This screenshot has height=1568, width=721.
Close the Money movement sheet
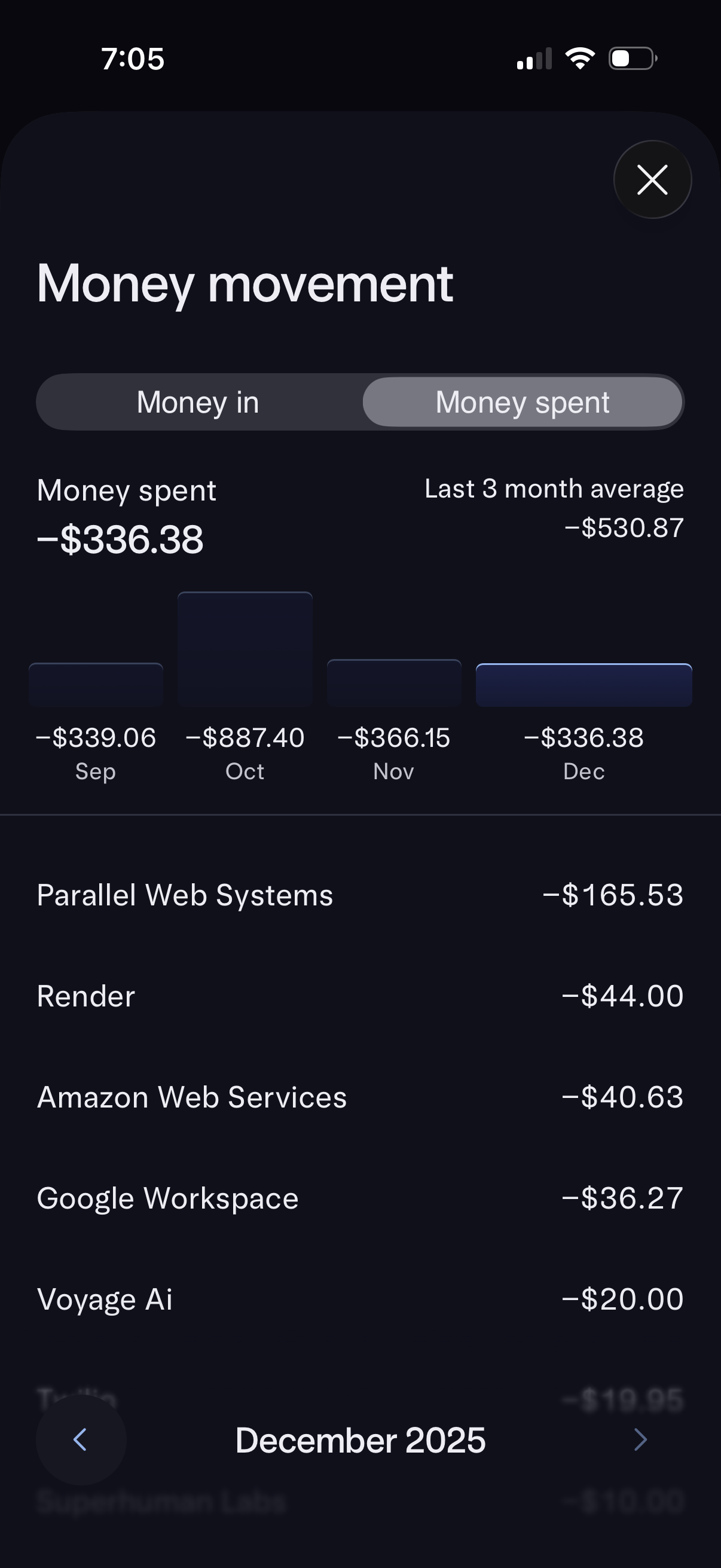click(652, 179)
